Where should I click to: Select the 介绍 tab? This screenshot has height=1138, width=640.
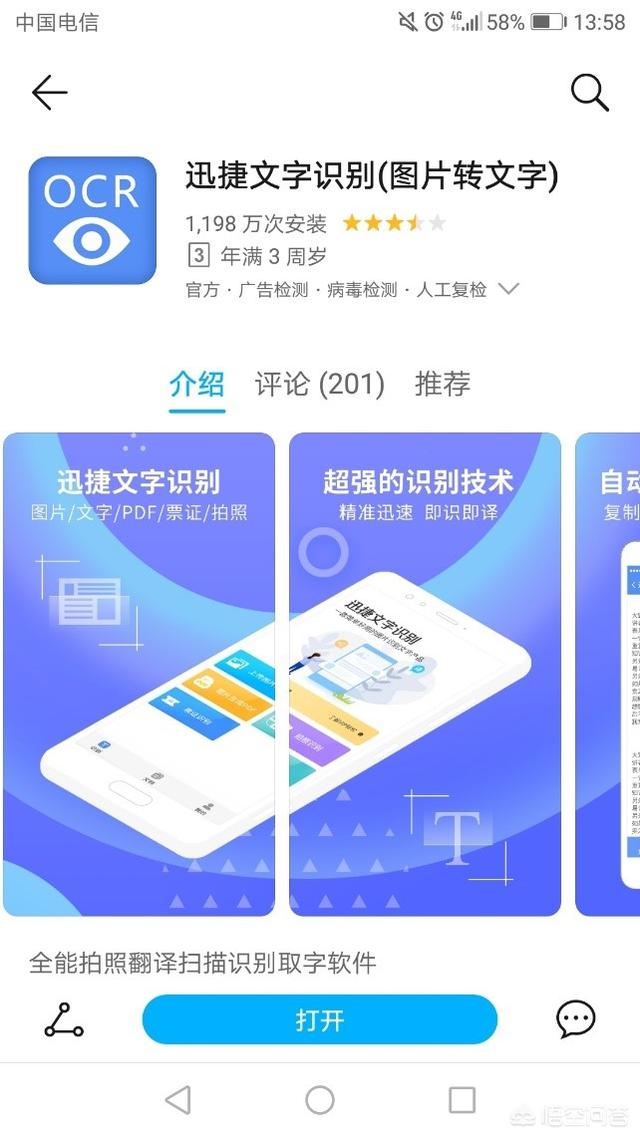197,384
